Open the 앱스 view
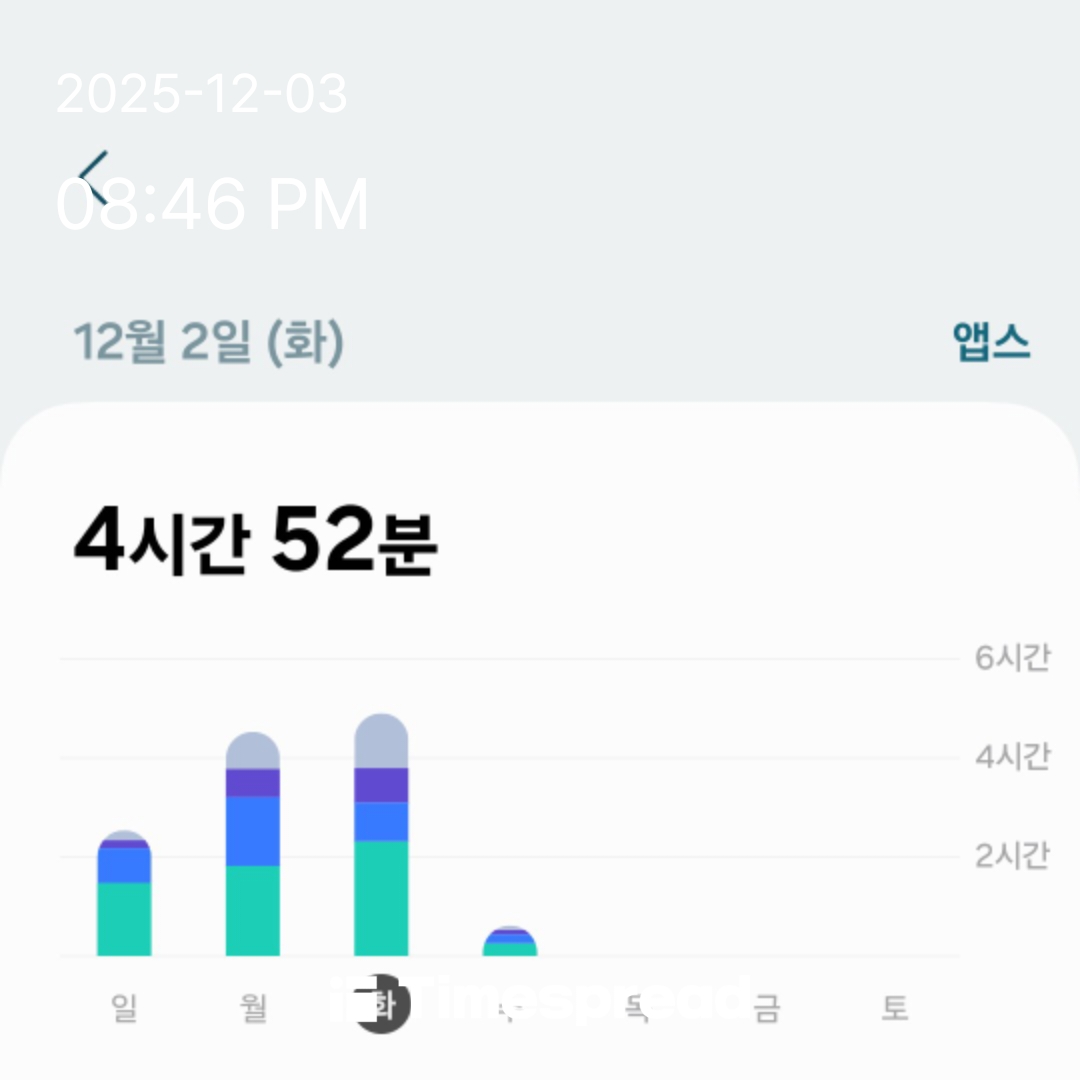This screenshot has width=1080, height=1080. point(990,343)
